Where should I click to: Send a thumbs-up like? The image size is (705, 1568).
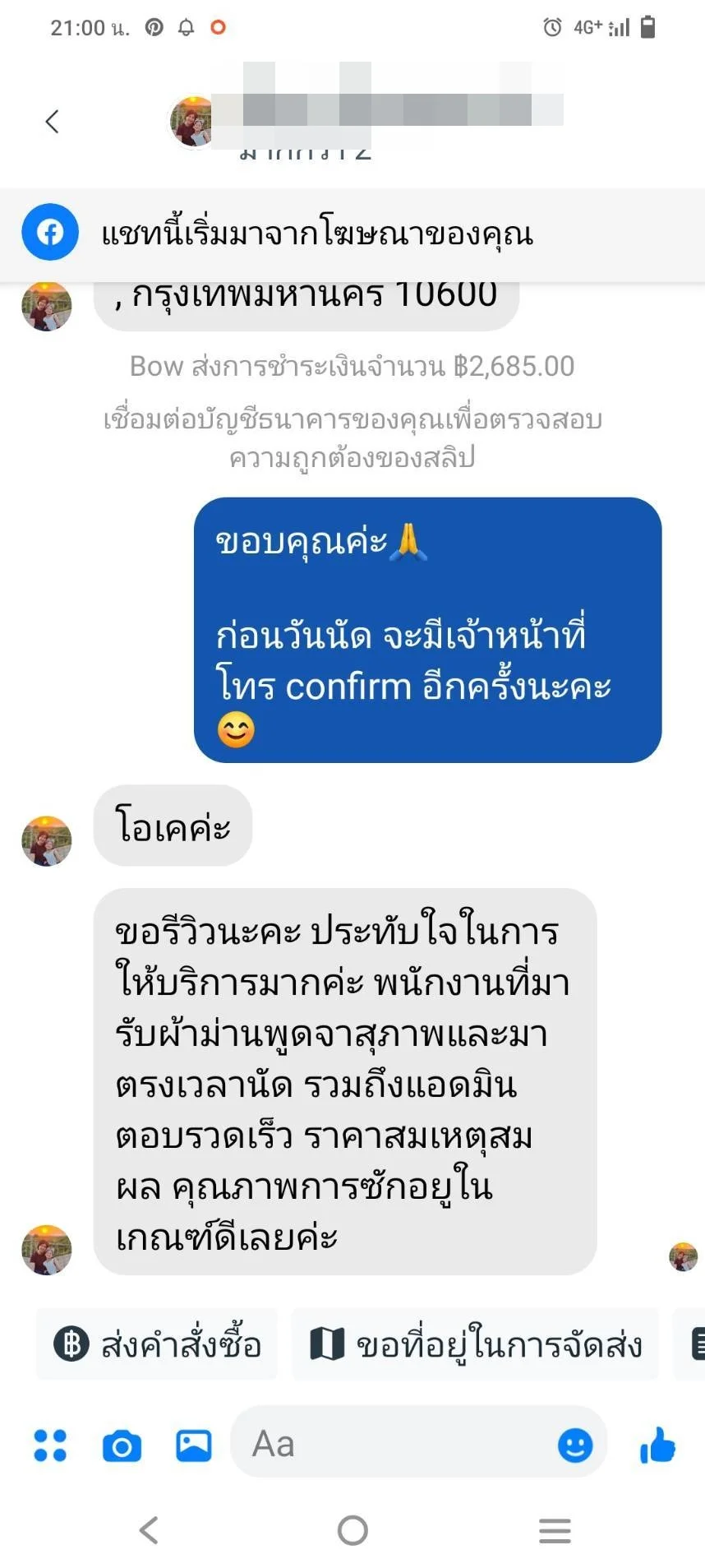[x=657, y=1444]
